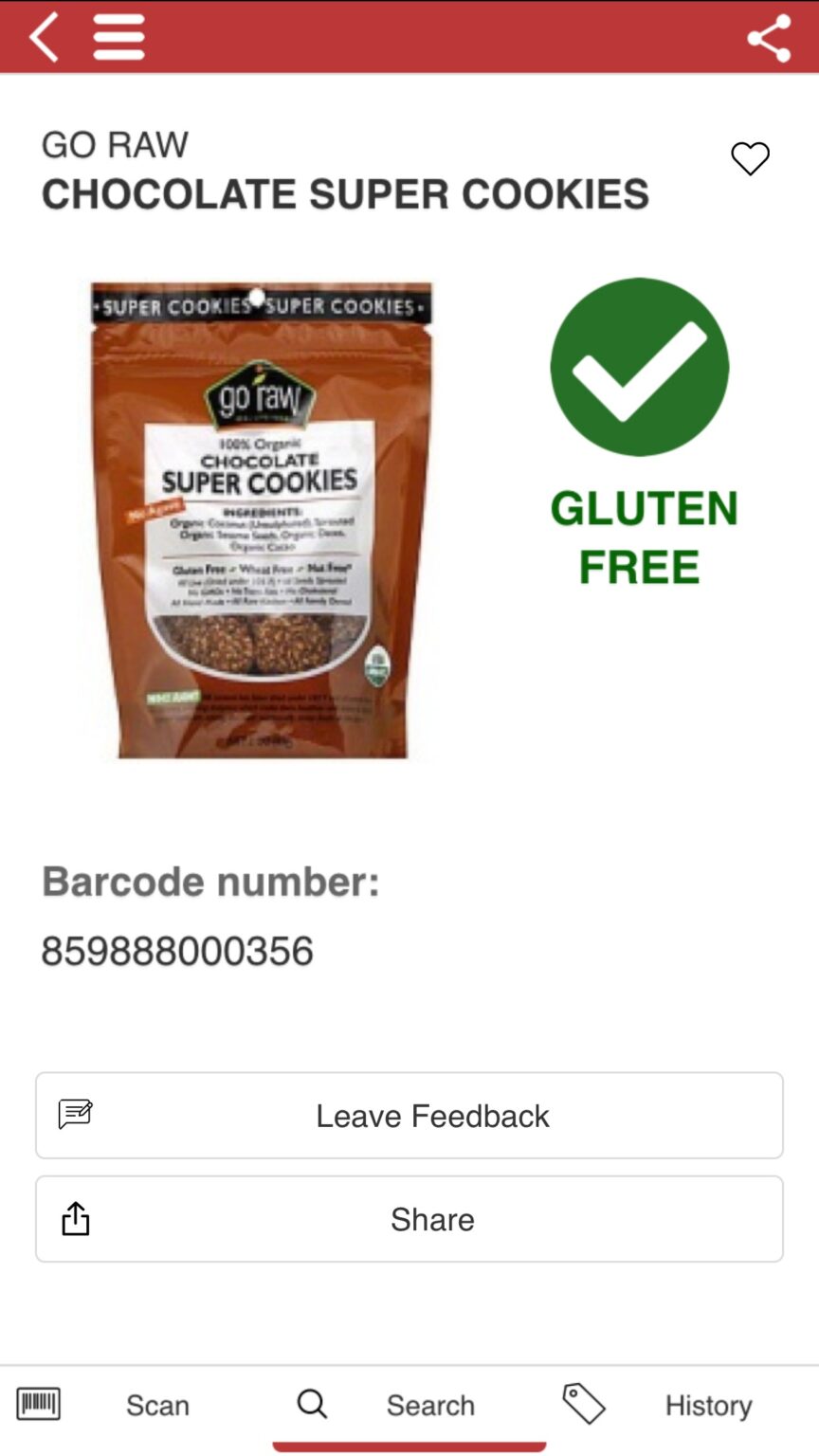Viewport: 819px width, 1456px height.
Task: Tap the Chocolate Super Cookies package image
Action: pos(261,519)
